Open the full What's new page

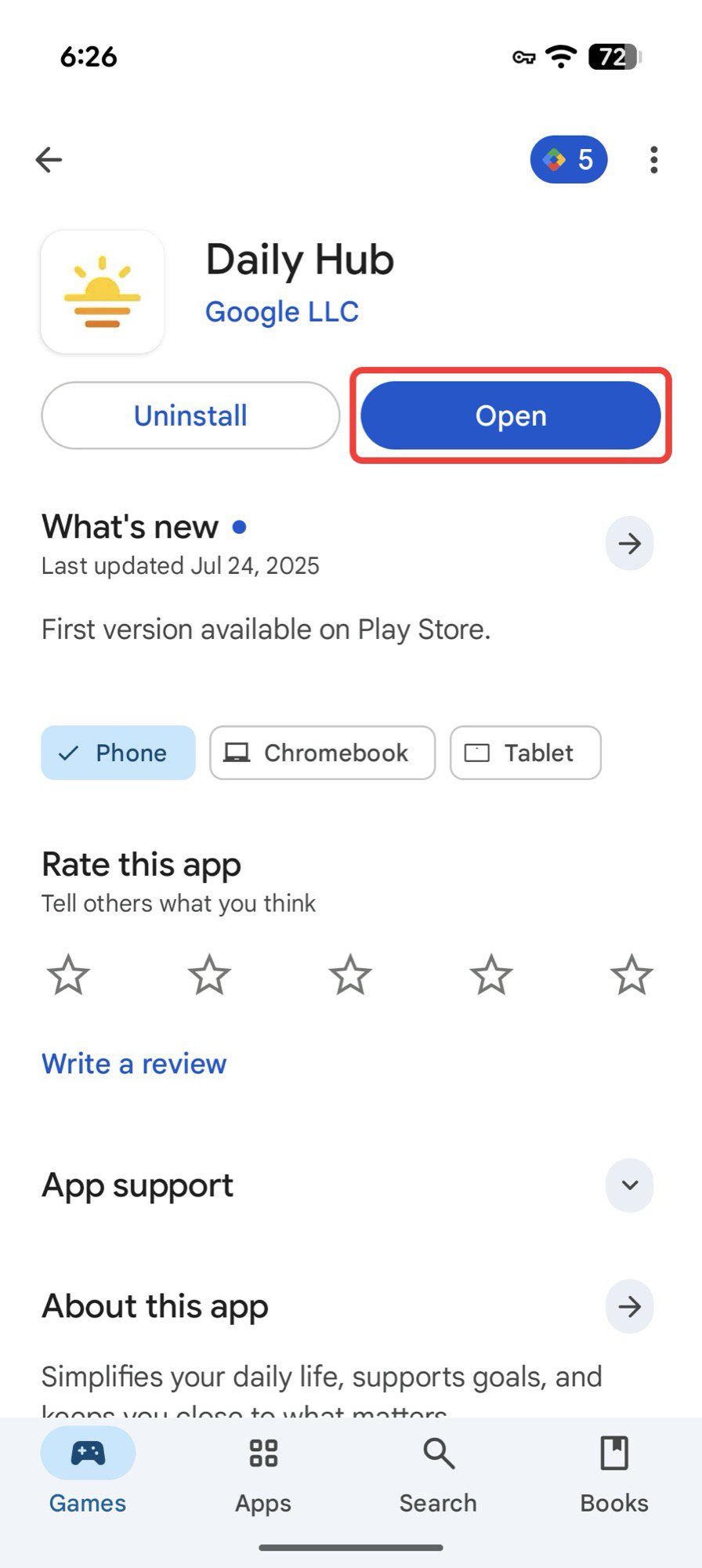(629, 543)
